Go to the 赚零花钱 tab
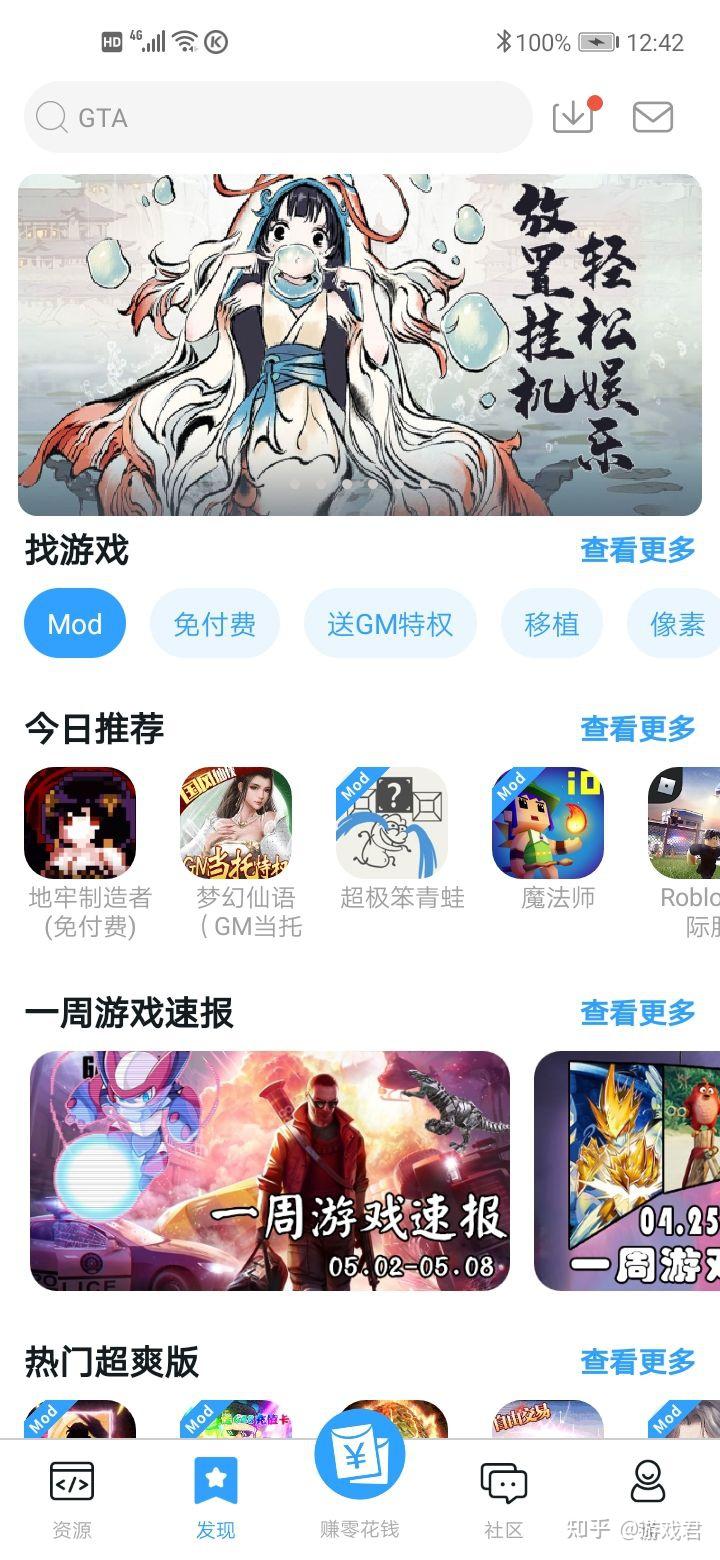The width and height of the screenshot is (720, 1560). click(x=359, y=1480)
